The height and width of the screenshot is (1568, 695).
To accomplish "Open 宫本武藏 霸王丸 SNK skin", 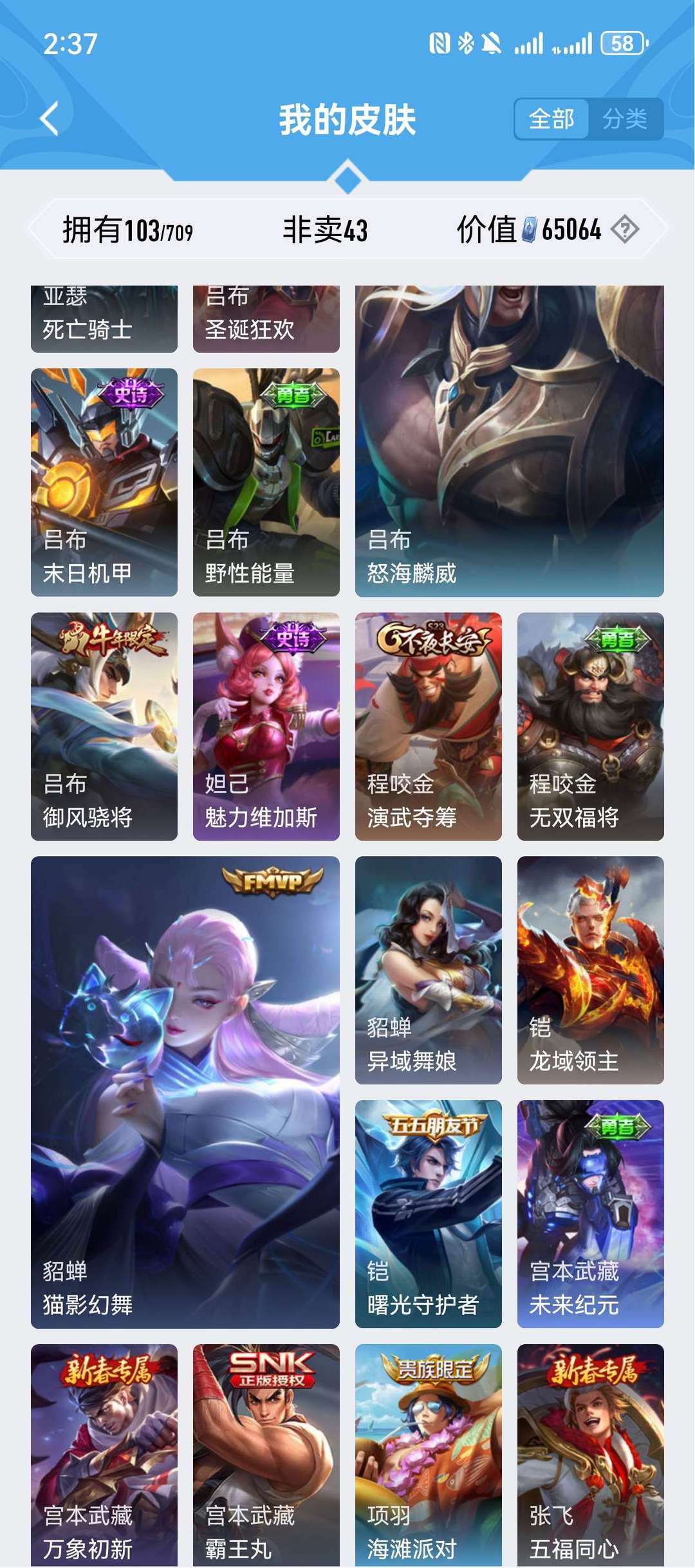I will click(x=266, y=1455).
